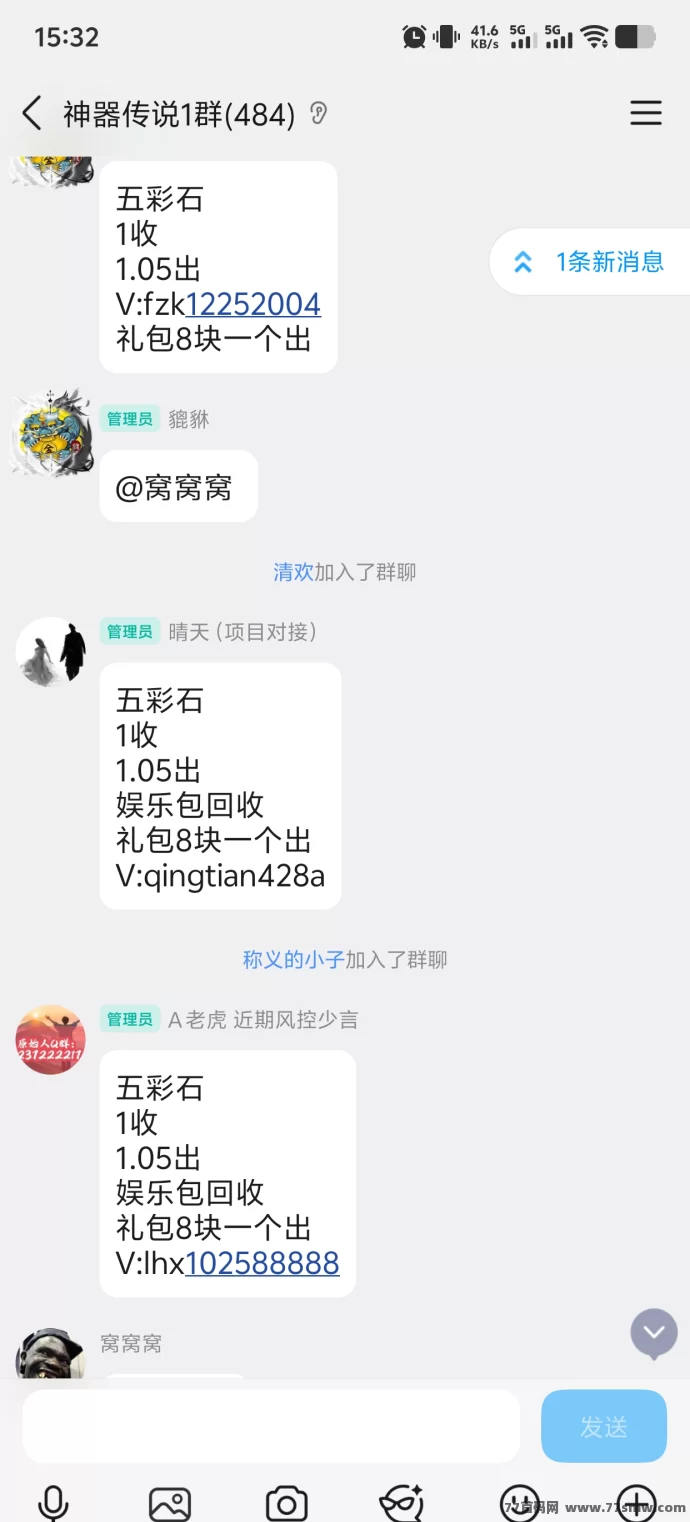Jump to 1条新消息
The image size is (690, 1522).
pyautogui.click(x=590, y=262)
